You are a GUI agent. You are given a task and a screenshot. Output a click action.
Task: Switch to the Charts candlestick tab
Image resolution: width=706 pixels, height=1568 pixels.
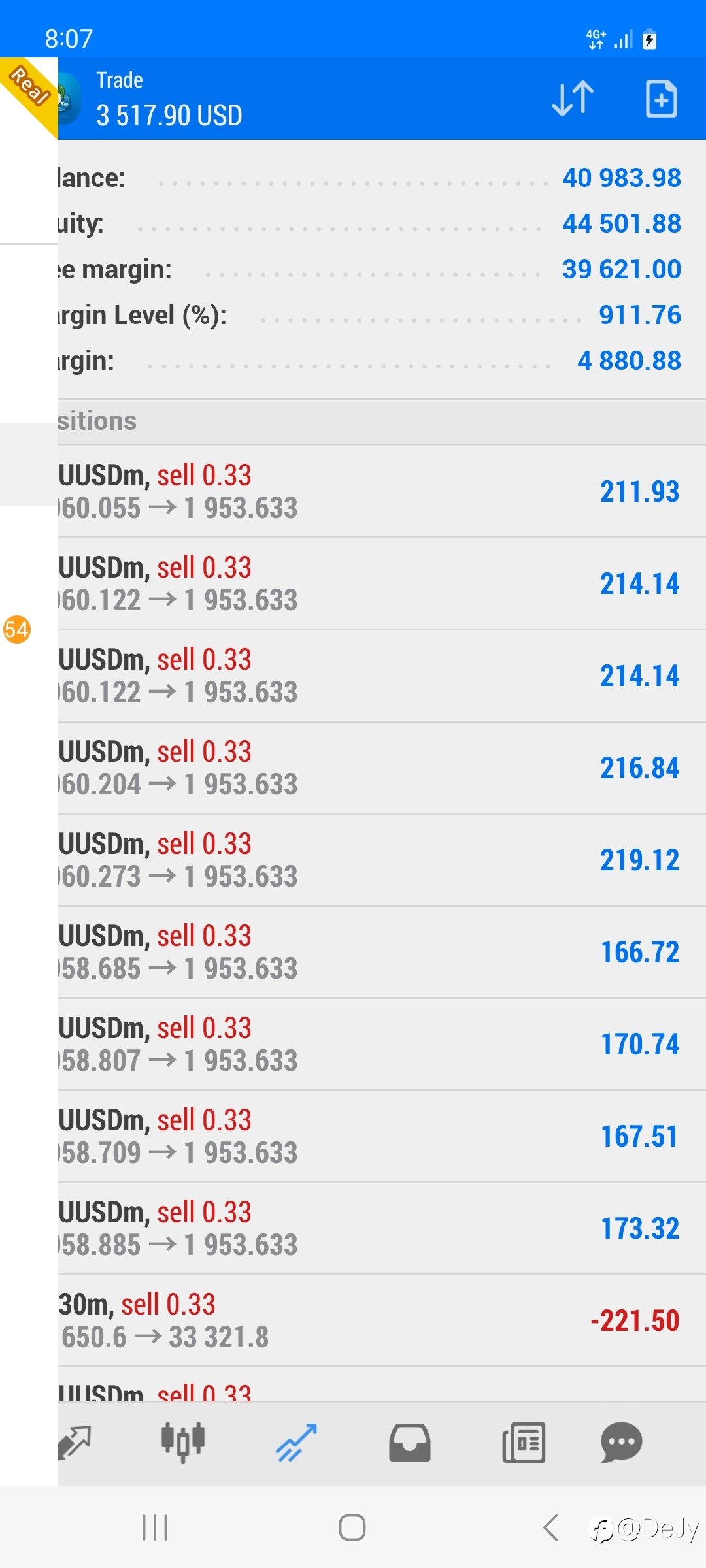[x=183, y=1442]
